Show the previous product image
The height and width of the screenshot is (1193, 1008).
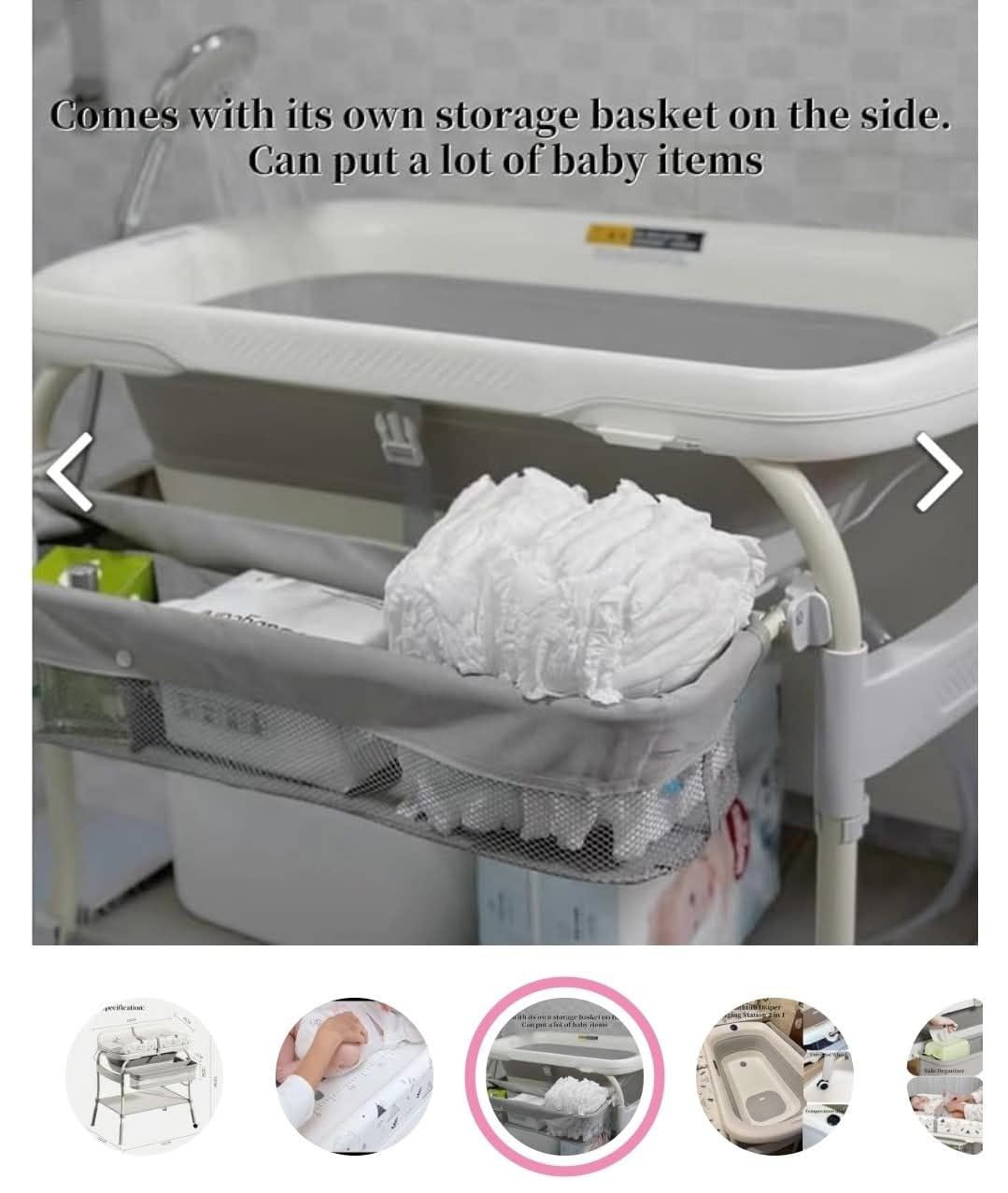(70, 472)
